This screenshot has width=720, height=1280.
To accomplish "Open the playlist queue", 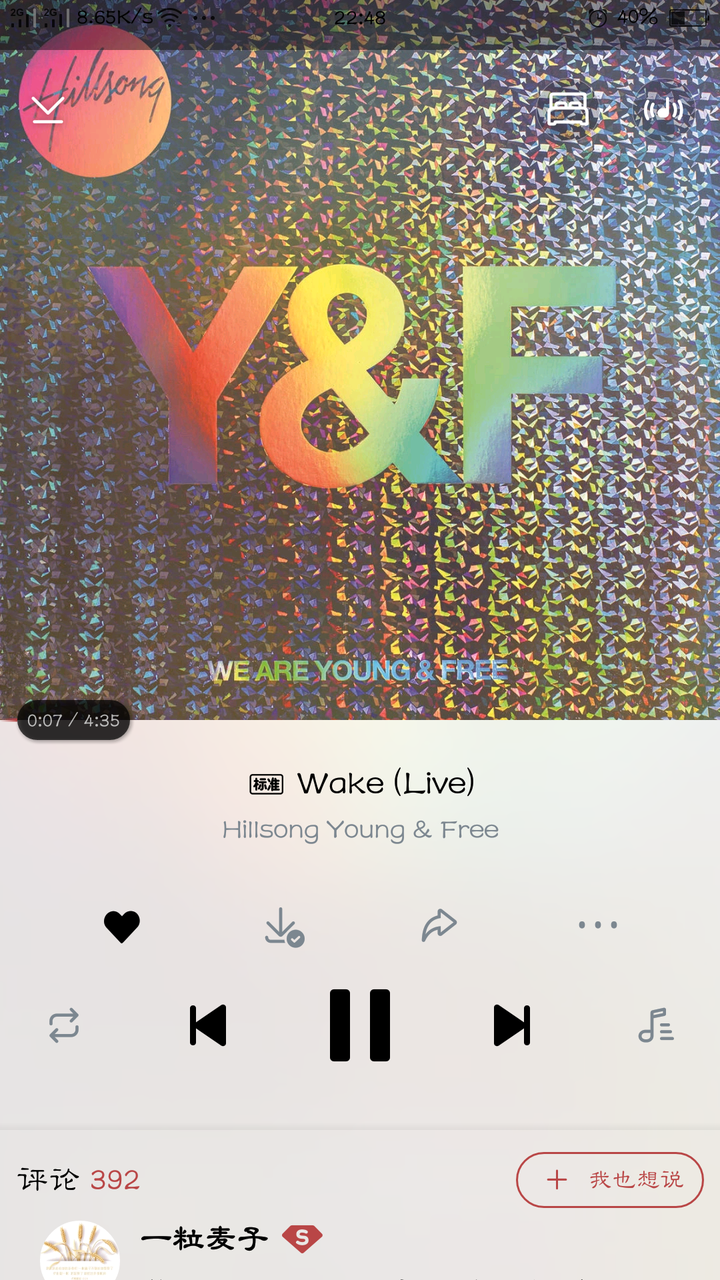I will (656, 1026).
